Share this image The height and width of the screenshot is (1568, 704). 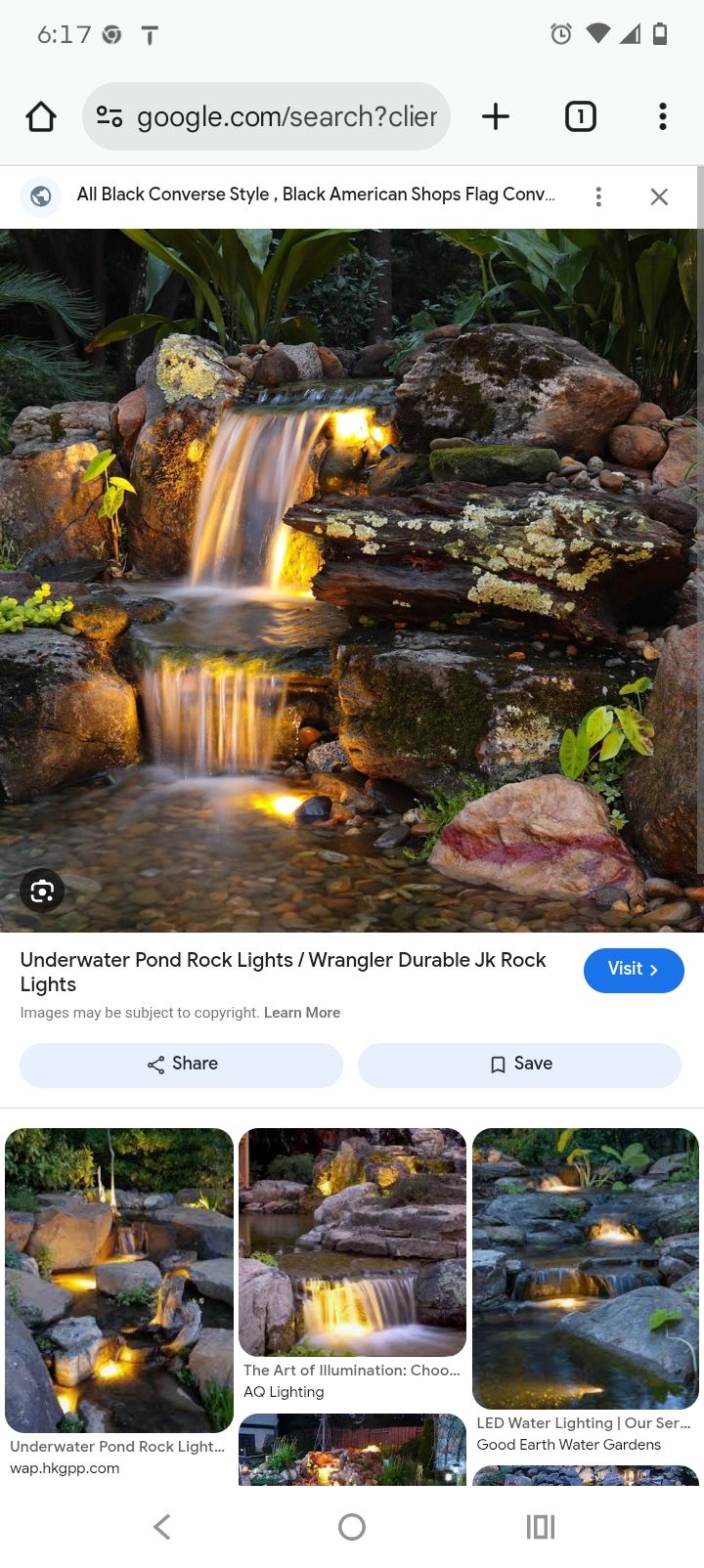pos(182,1065)
